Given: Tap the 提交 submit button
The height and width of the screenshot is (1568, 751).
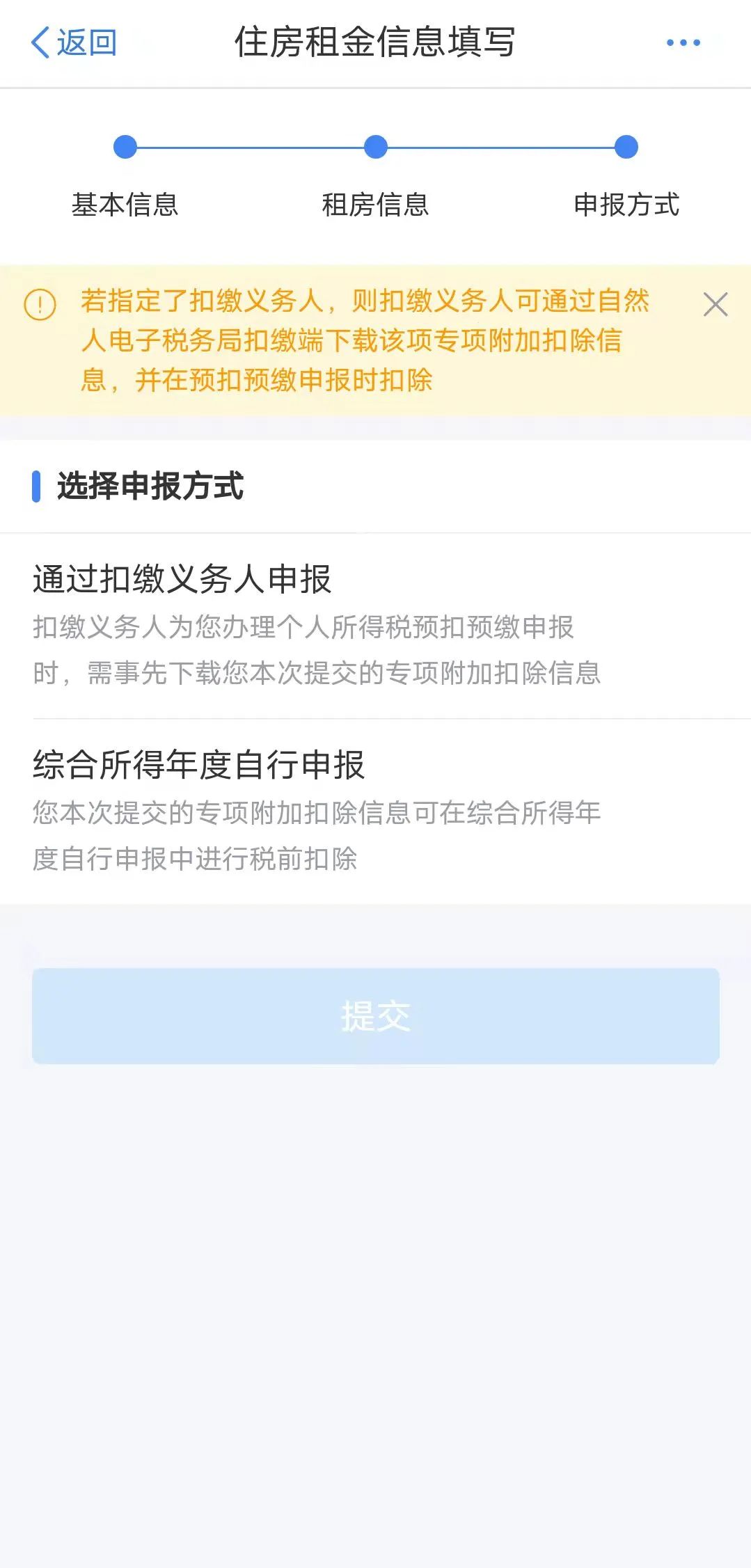Looking at the screenshot, I should (376, 1015).
